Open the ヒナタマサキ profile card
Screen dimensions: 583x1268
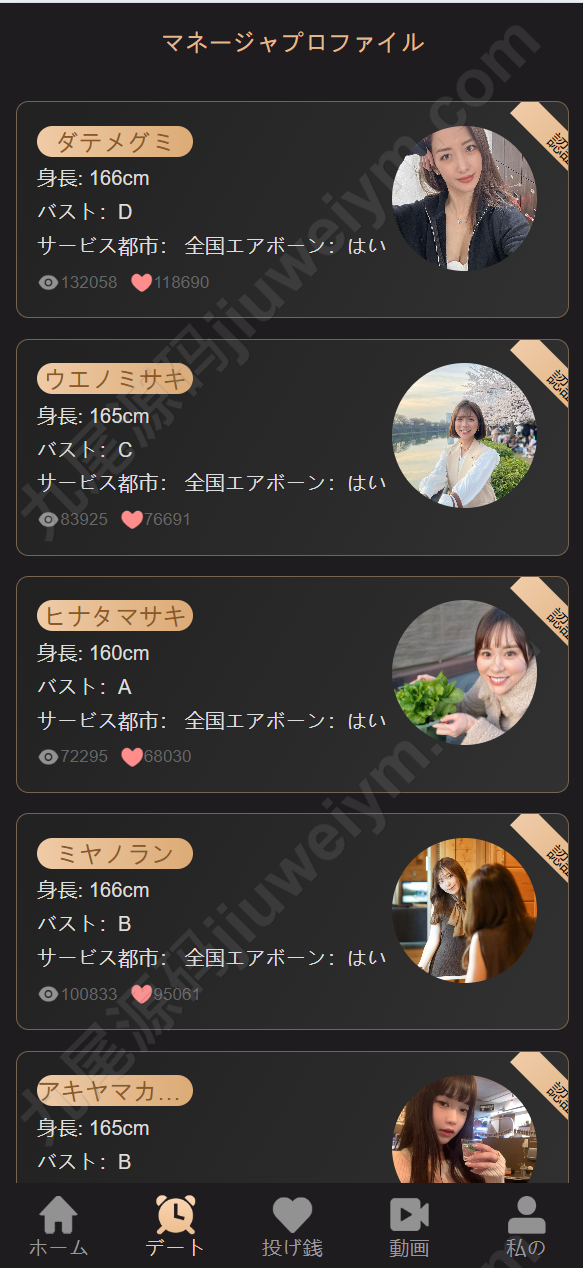point(292,684)
